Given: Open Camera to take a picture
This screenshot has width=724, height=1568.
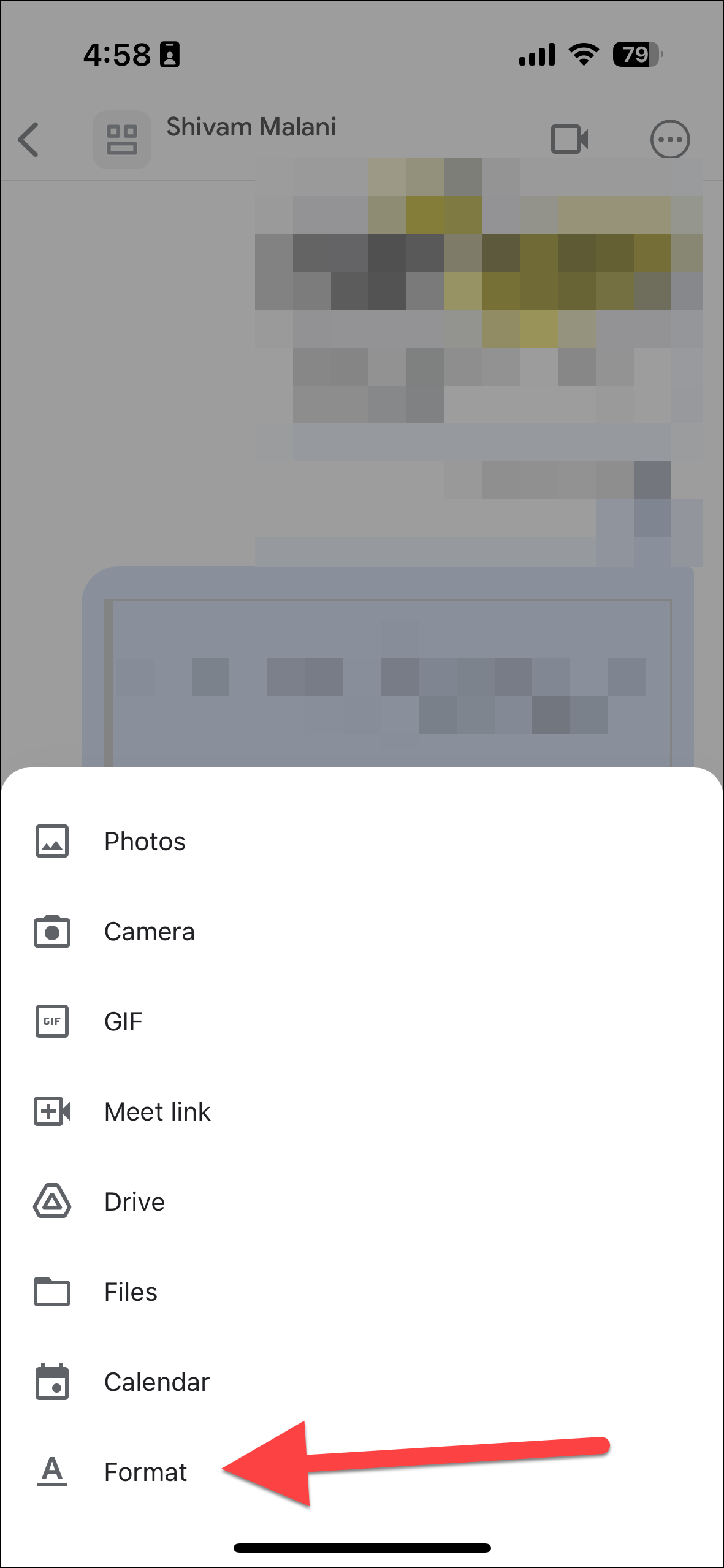Looking at the screenshot, I should pyautogui.click(x=149, y=931).
